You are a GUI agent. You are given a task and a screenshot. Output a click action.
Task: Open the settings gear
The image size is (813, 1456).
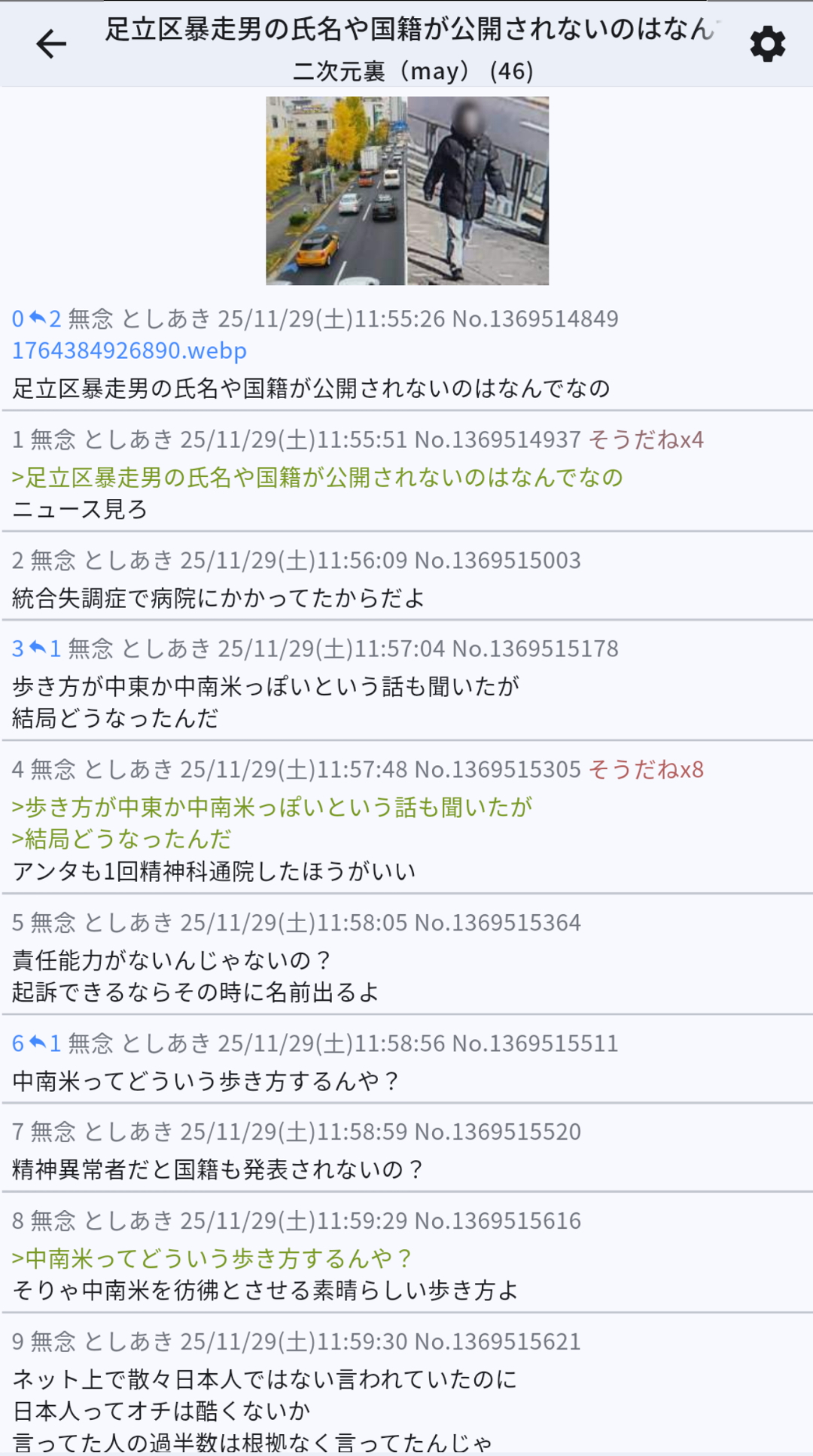767,44
